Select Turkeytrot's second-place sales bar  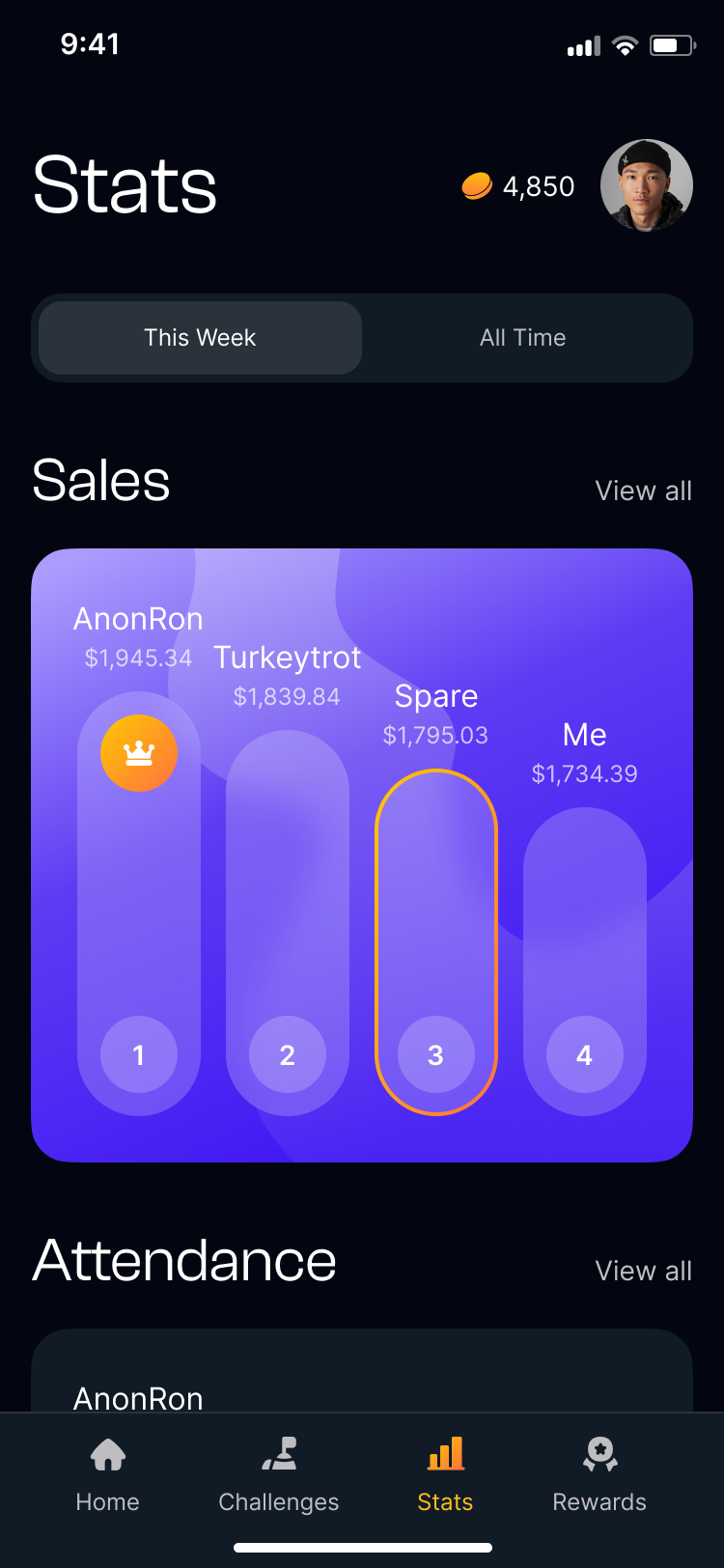(x=287, y=922)
